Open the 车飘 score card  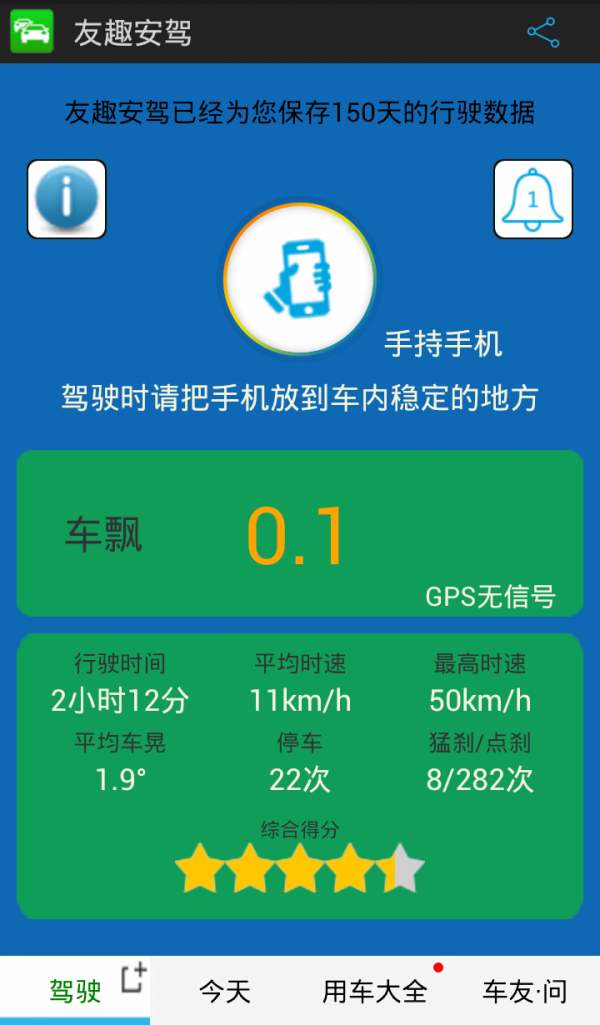[300, 533]
